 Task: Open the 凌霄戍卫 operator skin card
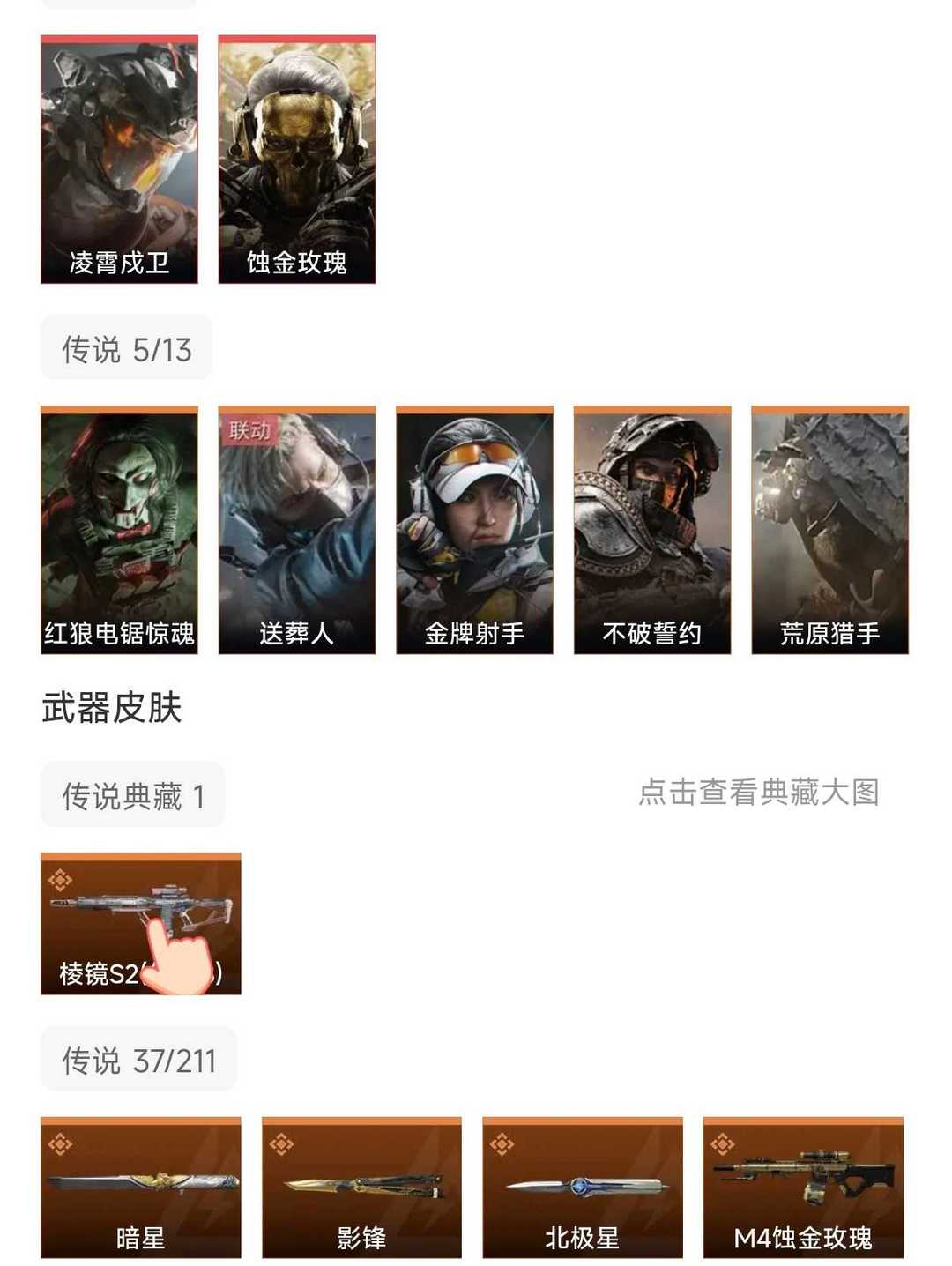tap(119, 160)
